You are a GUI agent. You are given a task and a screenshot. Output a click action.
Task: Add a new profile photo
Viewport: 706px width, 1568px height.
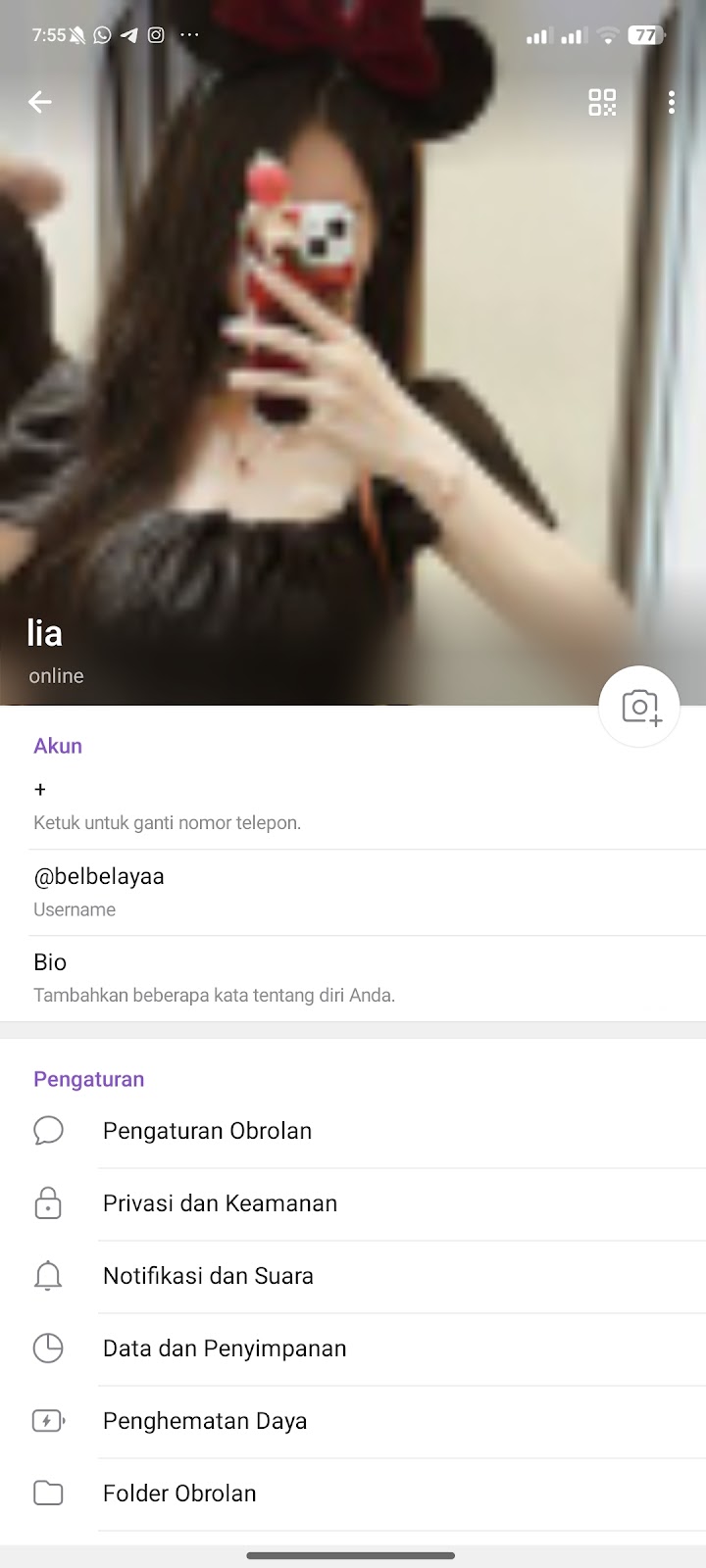tap(639, 707)
